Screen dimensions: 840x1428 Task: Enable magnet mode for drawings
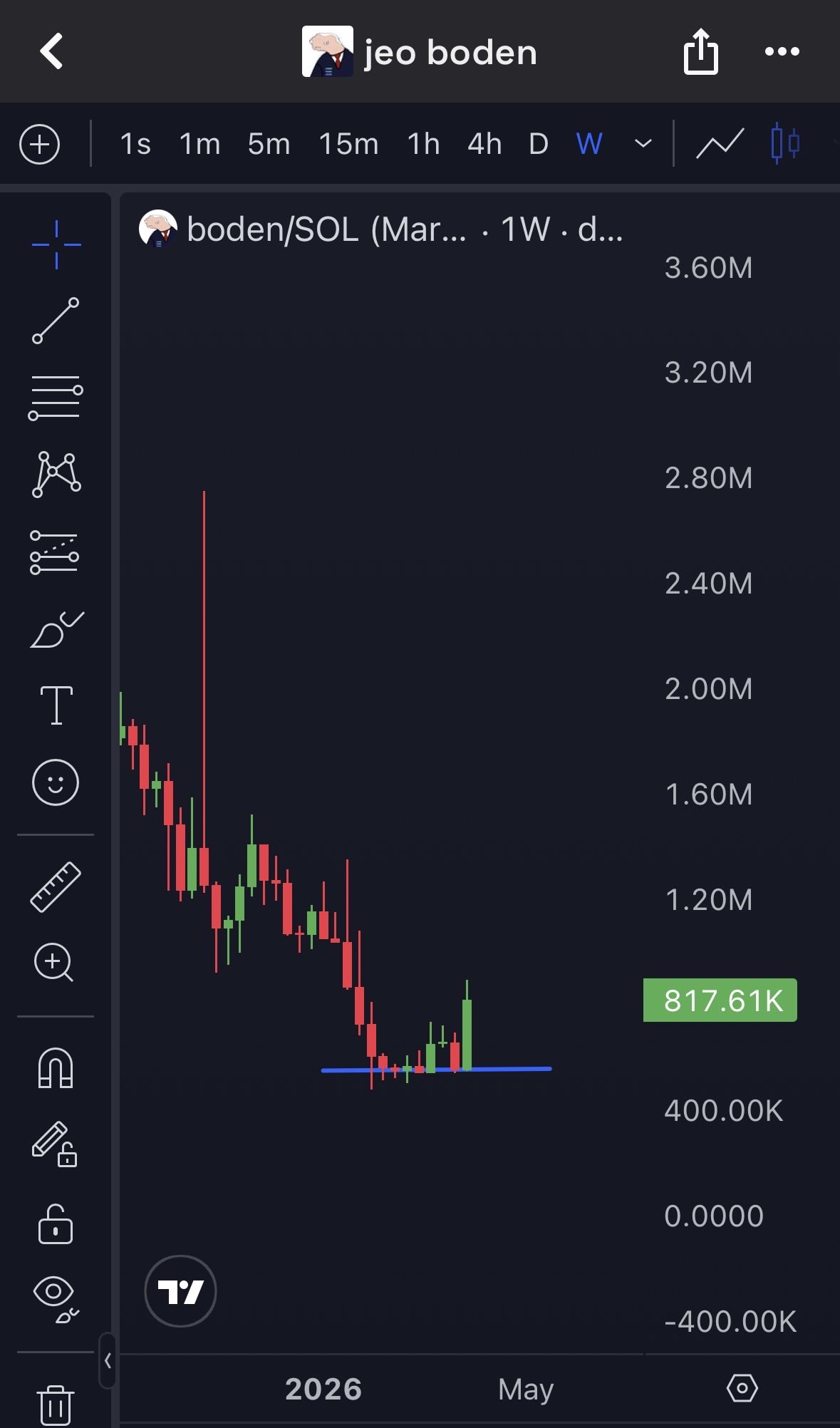tap(56, 1068)
